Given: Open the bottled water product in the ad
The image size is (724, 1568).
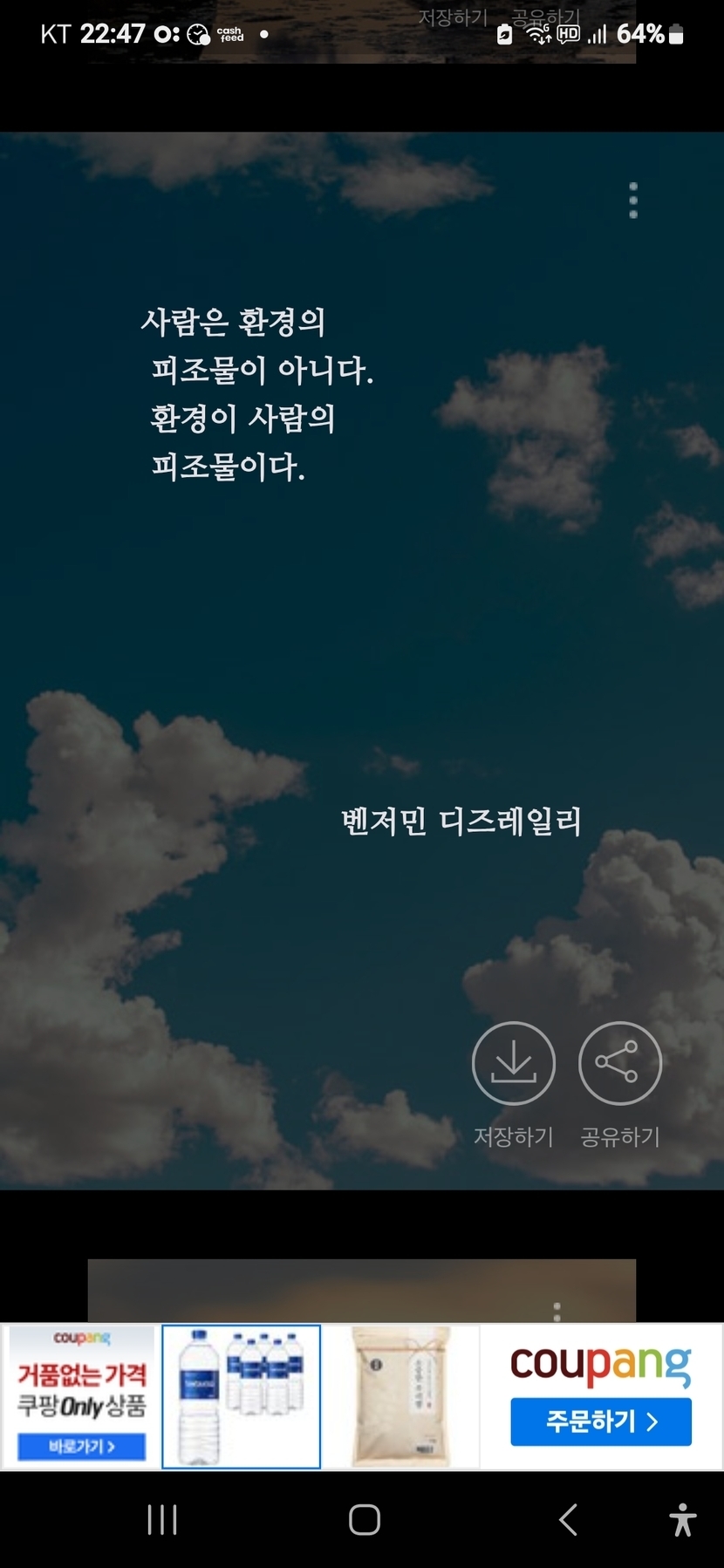Looking at the screenshot, I should pos(242,1397).
